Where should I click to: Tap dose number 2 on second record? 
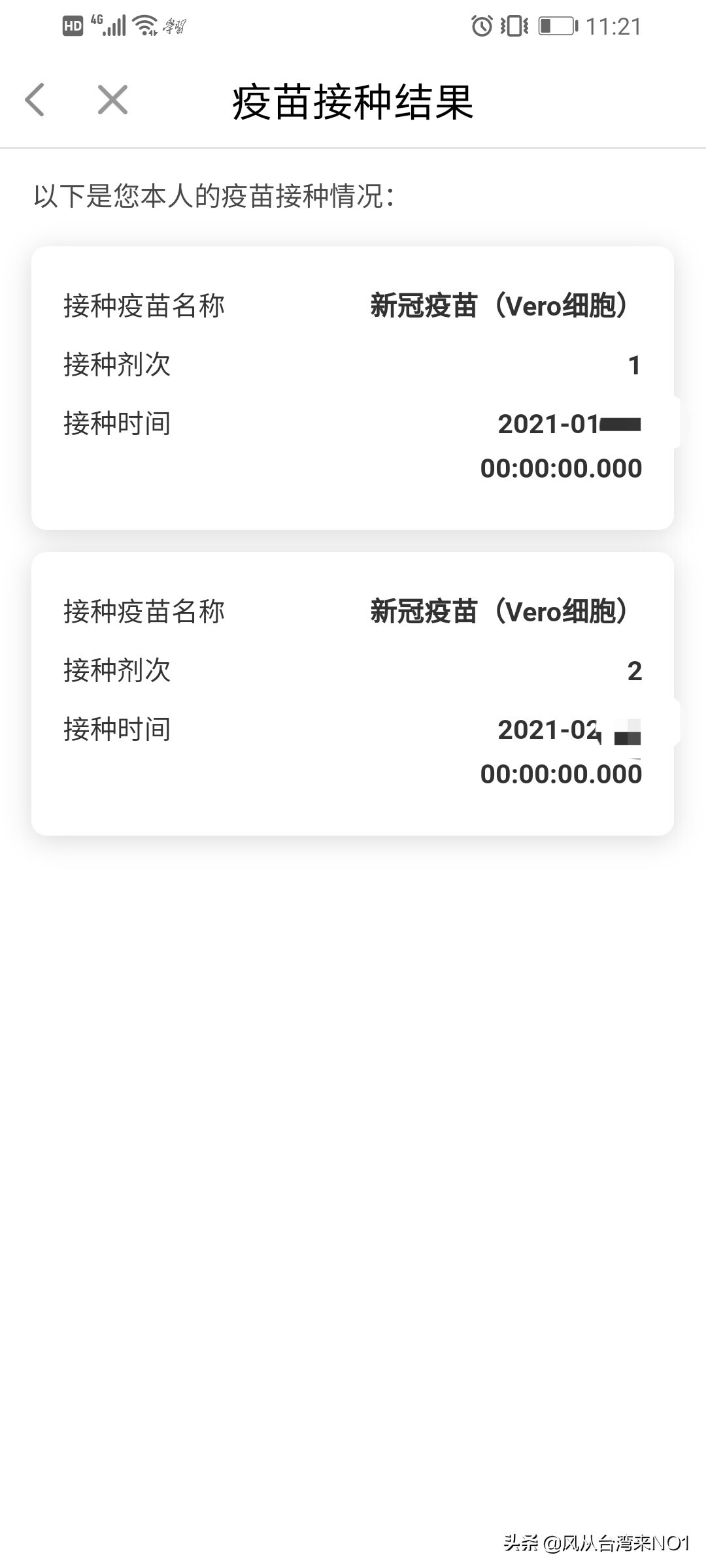pyautogui.click(x=635, y=669)
